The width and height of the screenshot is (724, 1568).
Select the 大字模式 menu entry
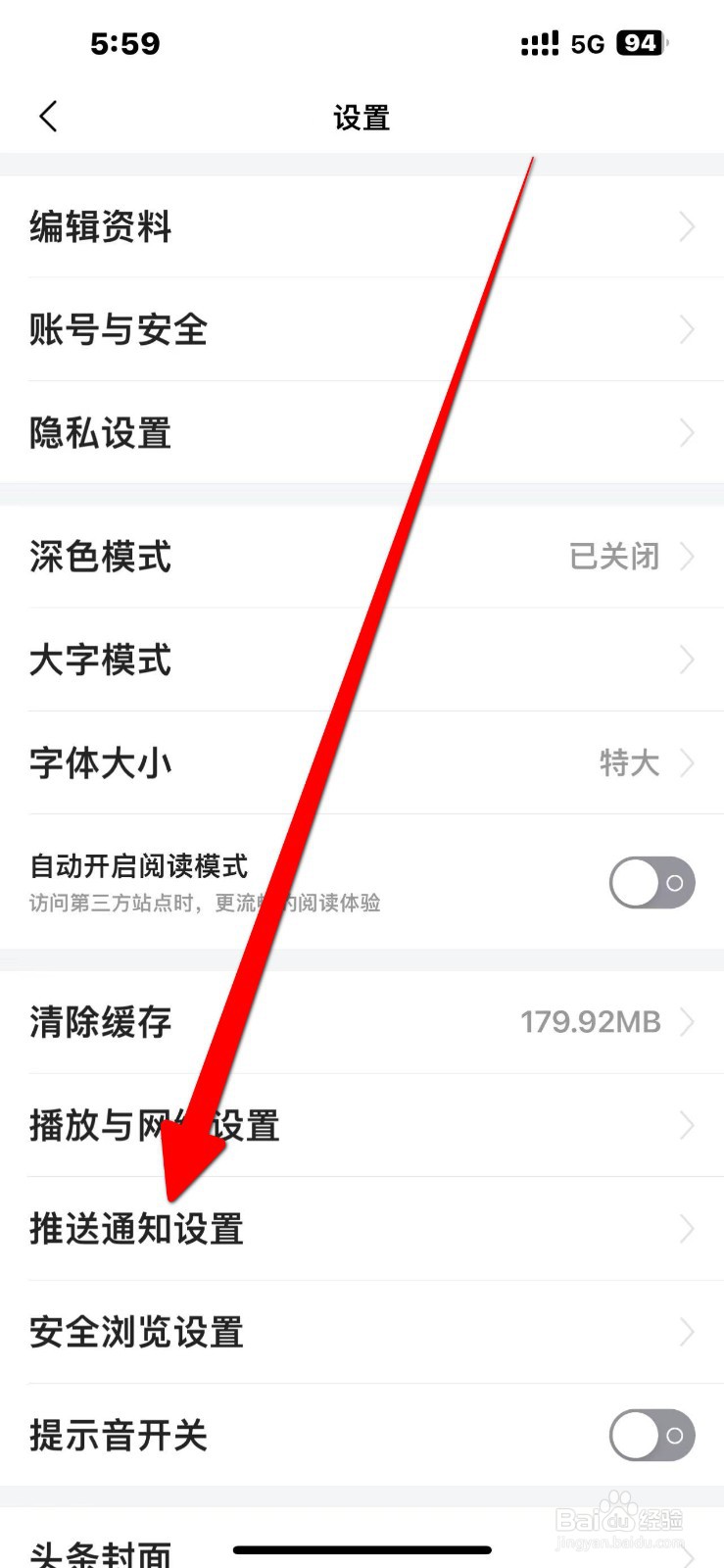coord(362,660)
